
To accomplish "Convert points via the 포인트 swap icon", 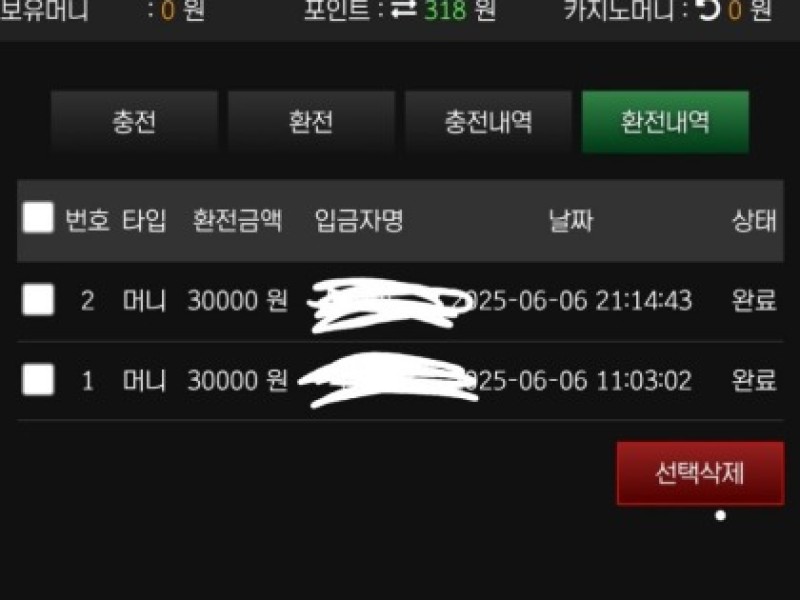I will [403, 11].
